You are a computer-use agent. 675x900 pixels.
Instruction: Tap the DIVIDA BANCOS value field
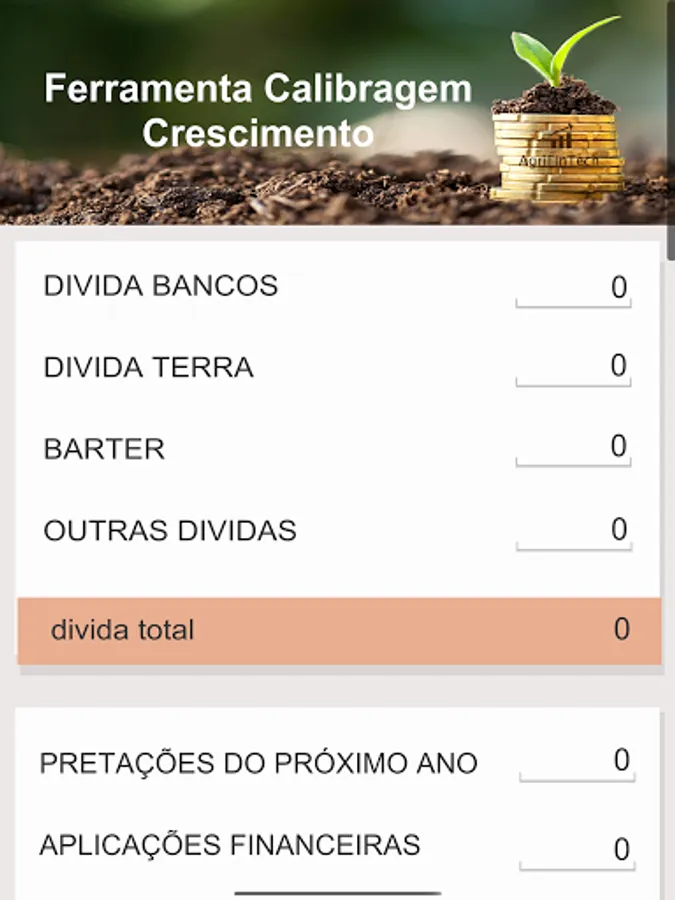click(574, 288)
